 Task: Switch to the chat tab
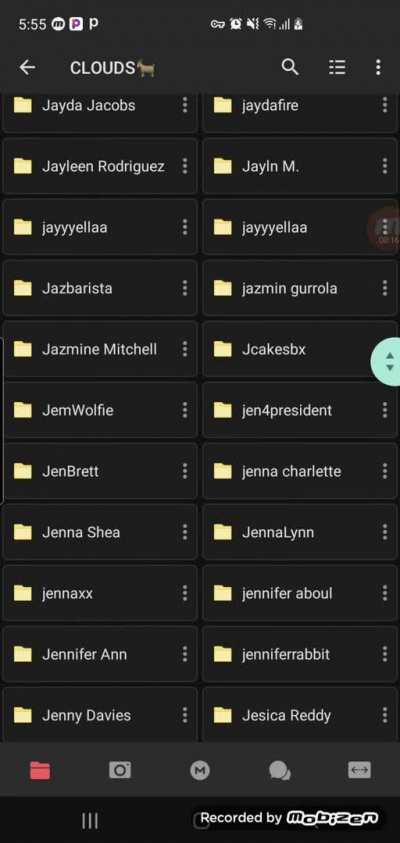point(280,770)
